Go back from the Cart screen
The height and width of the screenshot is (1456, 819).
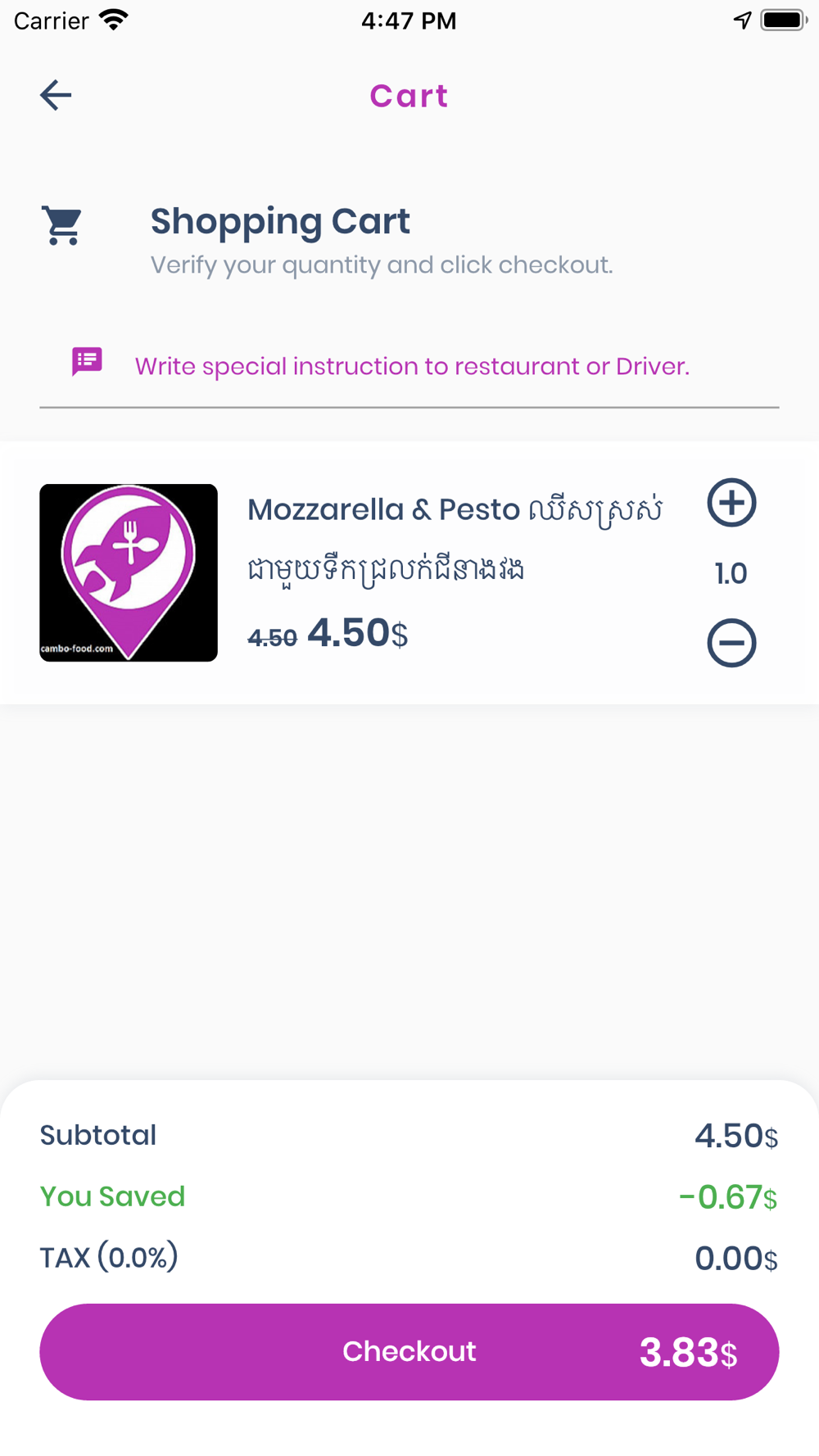coord(56,95)
